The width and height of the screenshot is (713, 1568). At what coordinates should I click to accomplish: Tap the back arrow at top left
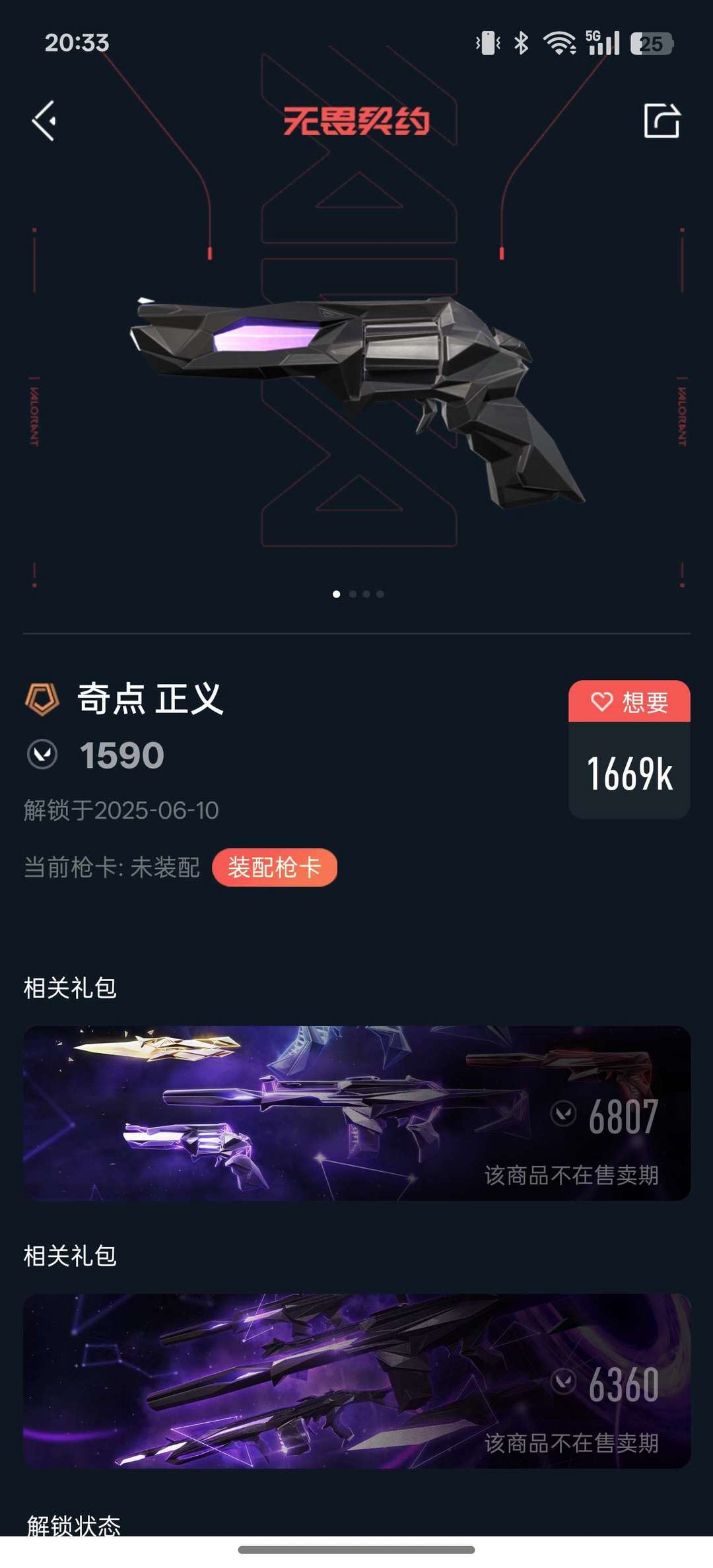click(x=44, y=119)
